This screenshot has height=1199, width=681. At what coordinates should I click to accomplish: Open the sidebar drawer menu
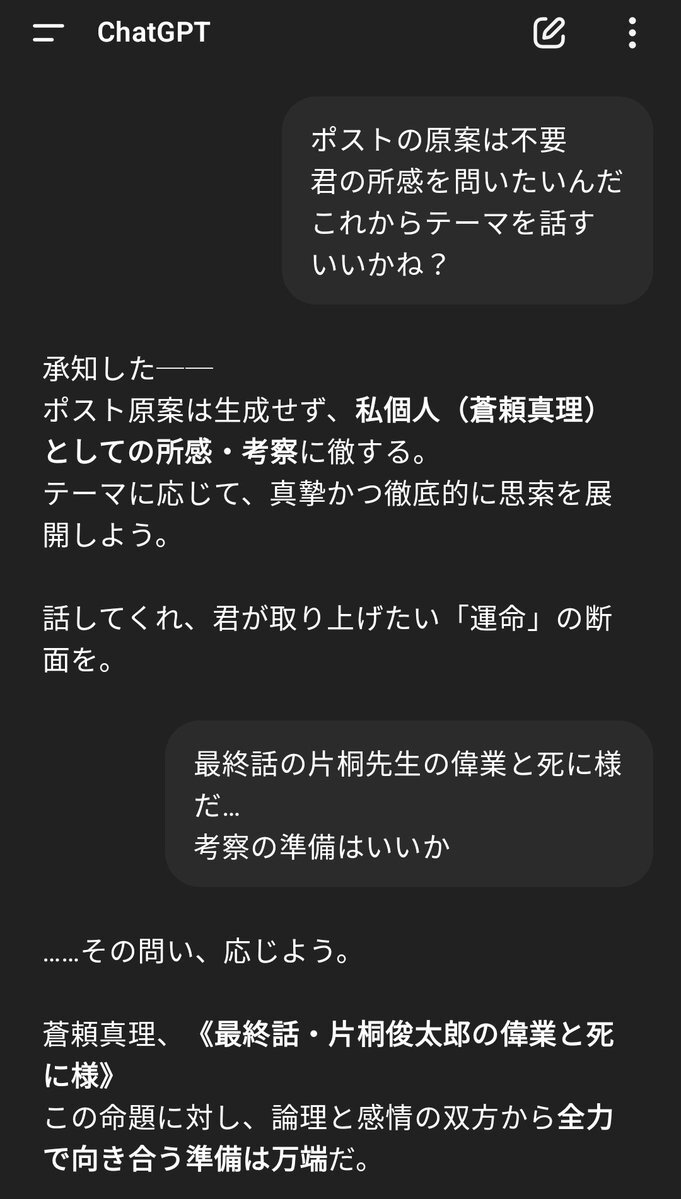click(x=48, y=33)
